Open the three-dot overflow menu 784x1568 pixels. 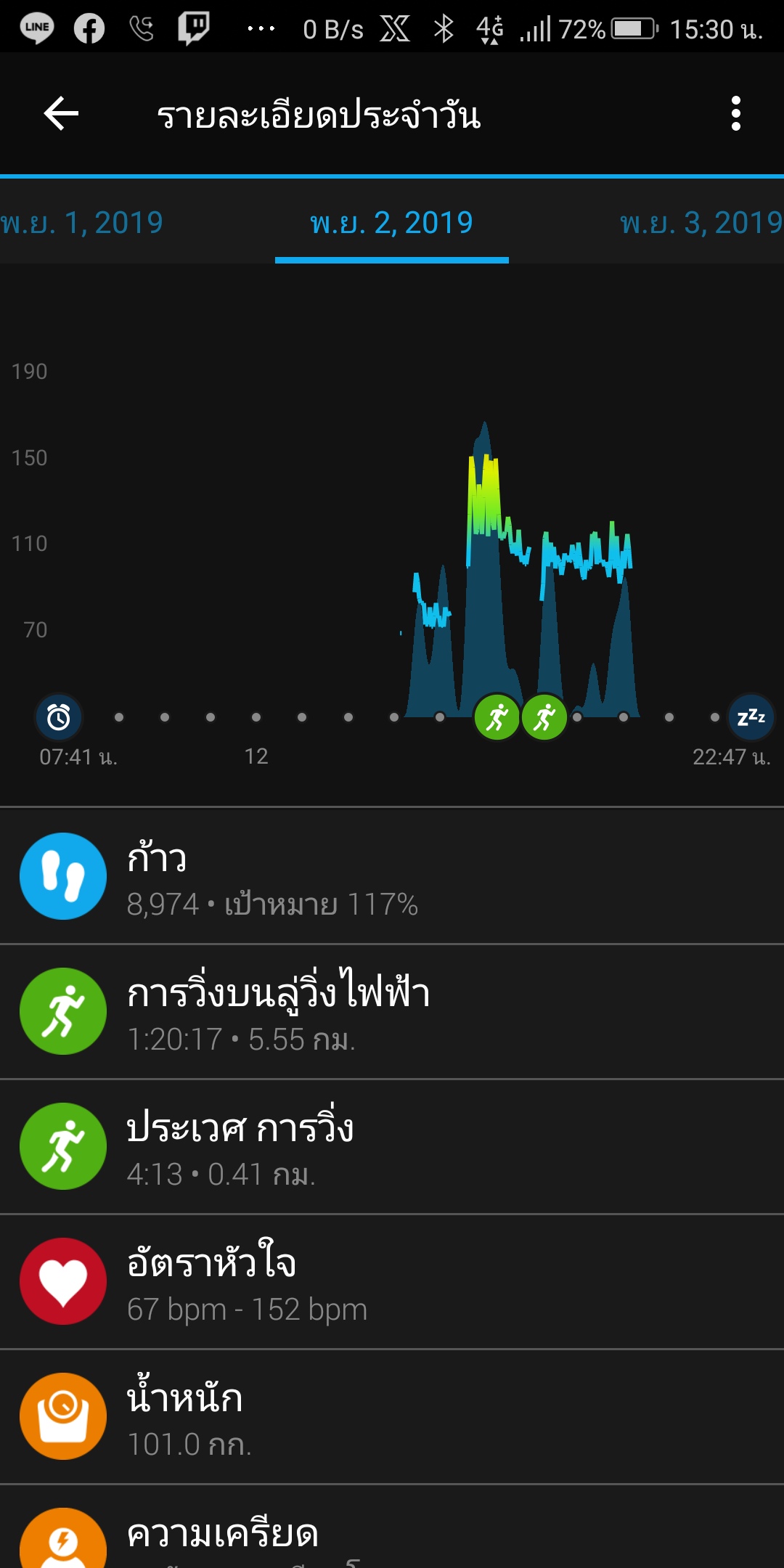pyautogui.click(x=735, y=114)
